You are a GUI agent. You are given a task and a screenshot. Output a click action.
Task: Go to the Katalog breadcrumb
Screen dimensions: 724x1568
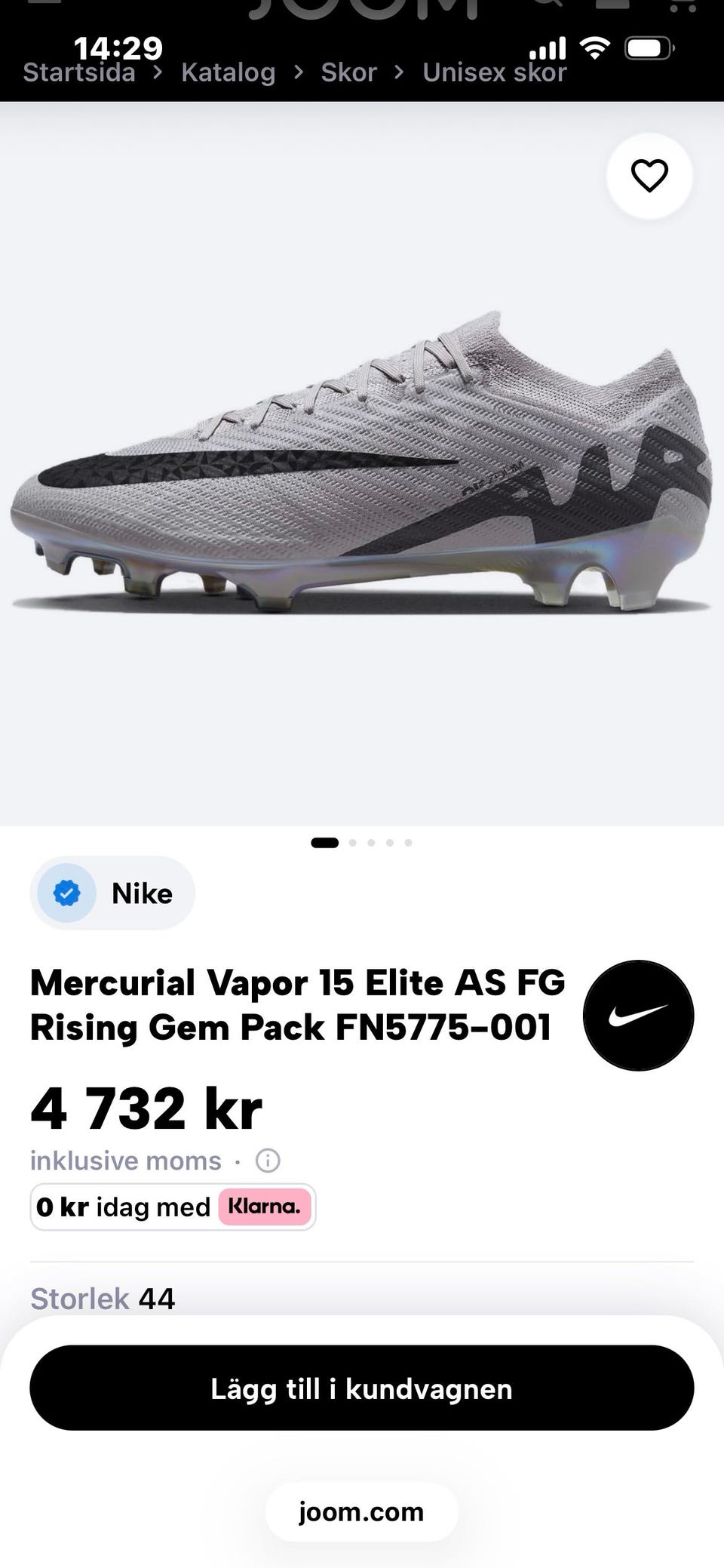pyautogui.click(x=228, y=72)
